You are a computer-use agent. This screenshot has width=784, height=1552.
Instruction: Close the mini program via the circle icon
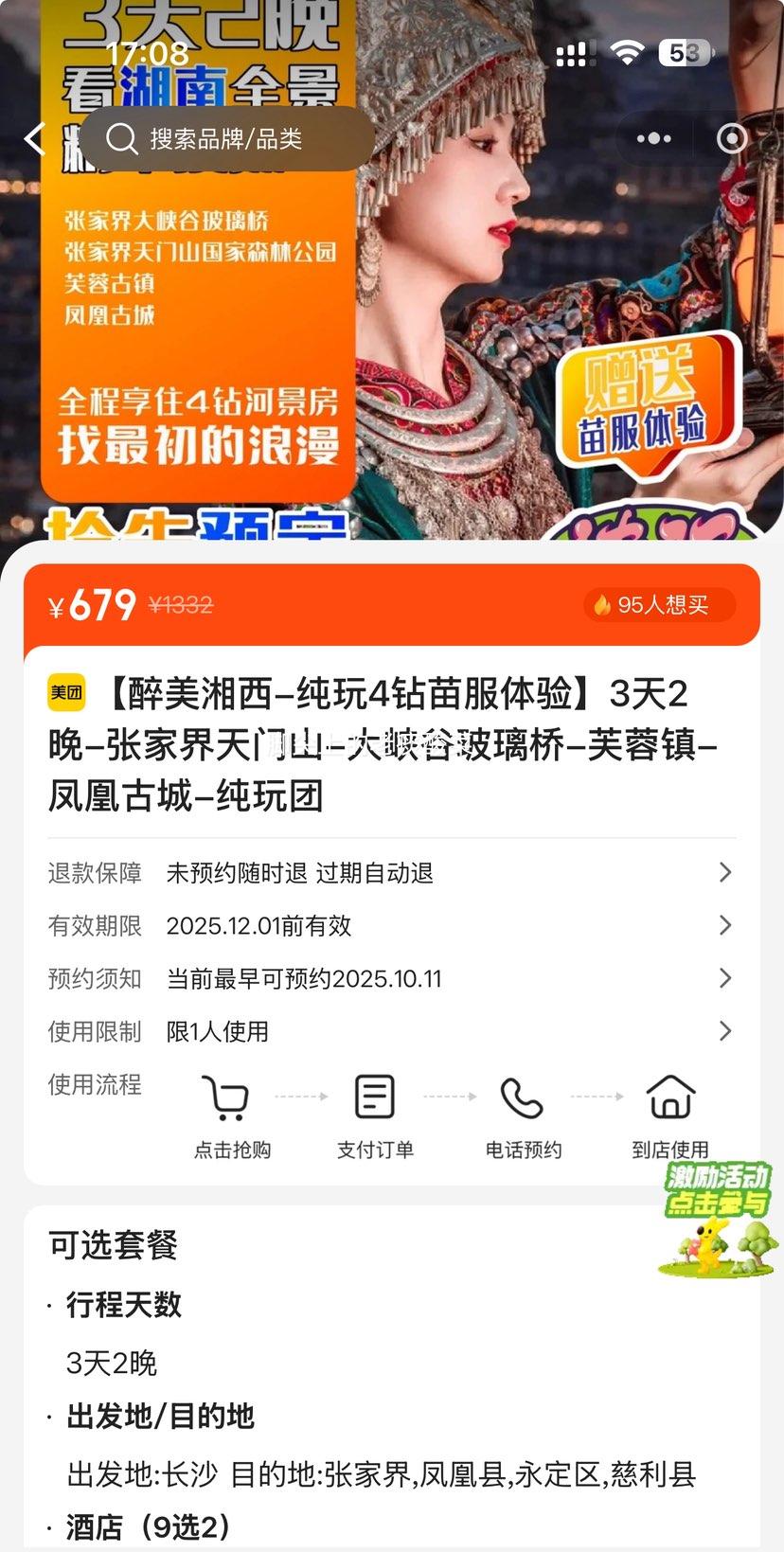click(732, 139)
